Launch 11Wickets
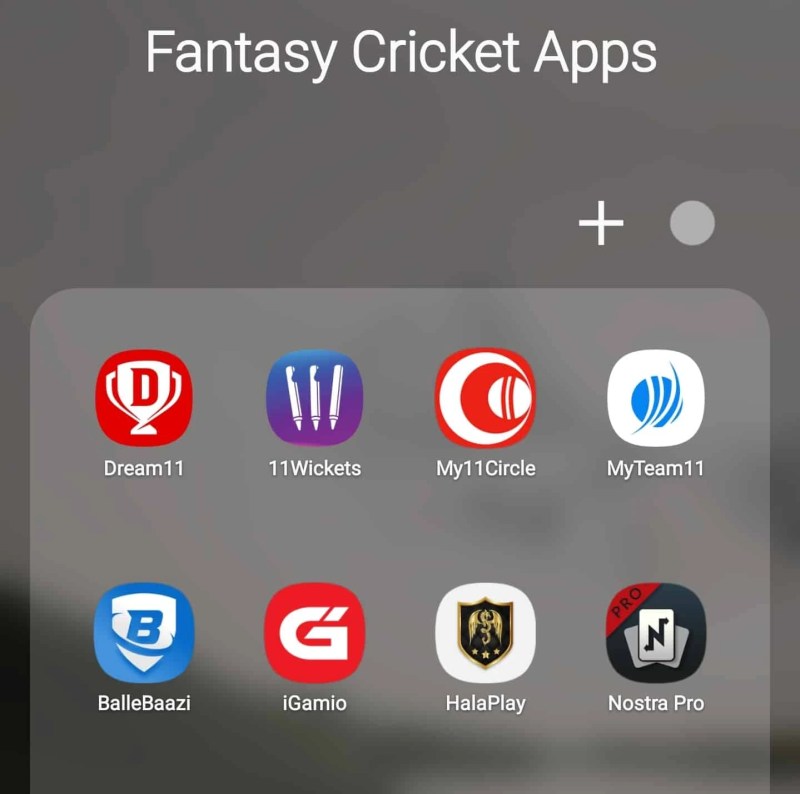 (314, 398)
